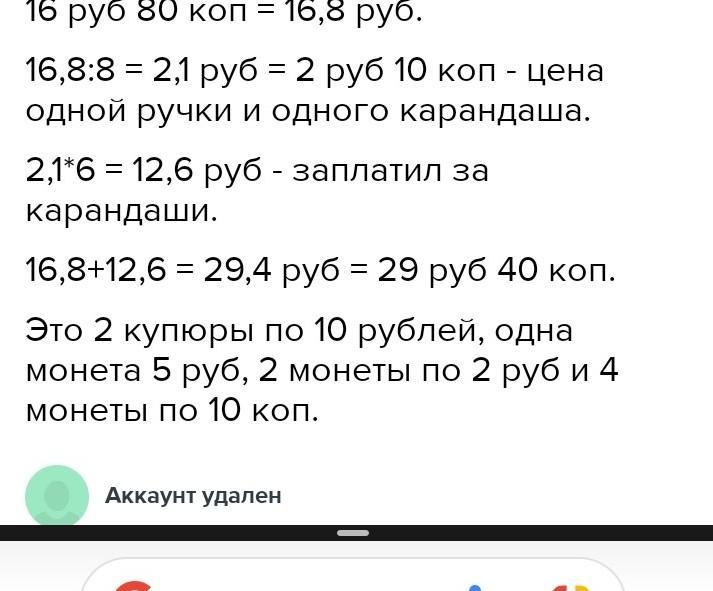
Task: Tap the "Аккаунт удален" username
Action: click(x=193, y=496)
